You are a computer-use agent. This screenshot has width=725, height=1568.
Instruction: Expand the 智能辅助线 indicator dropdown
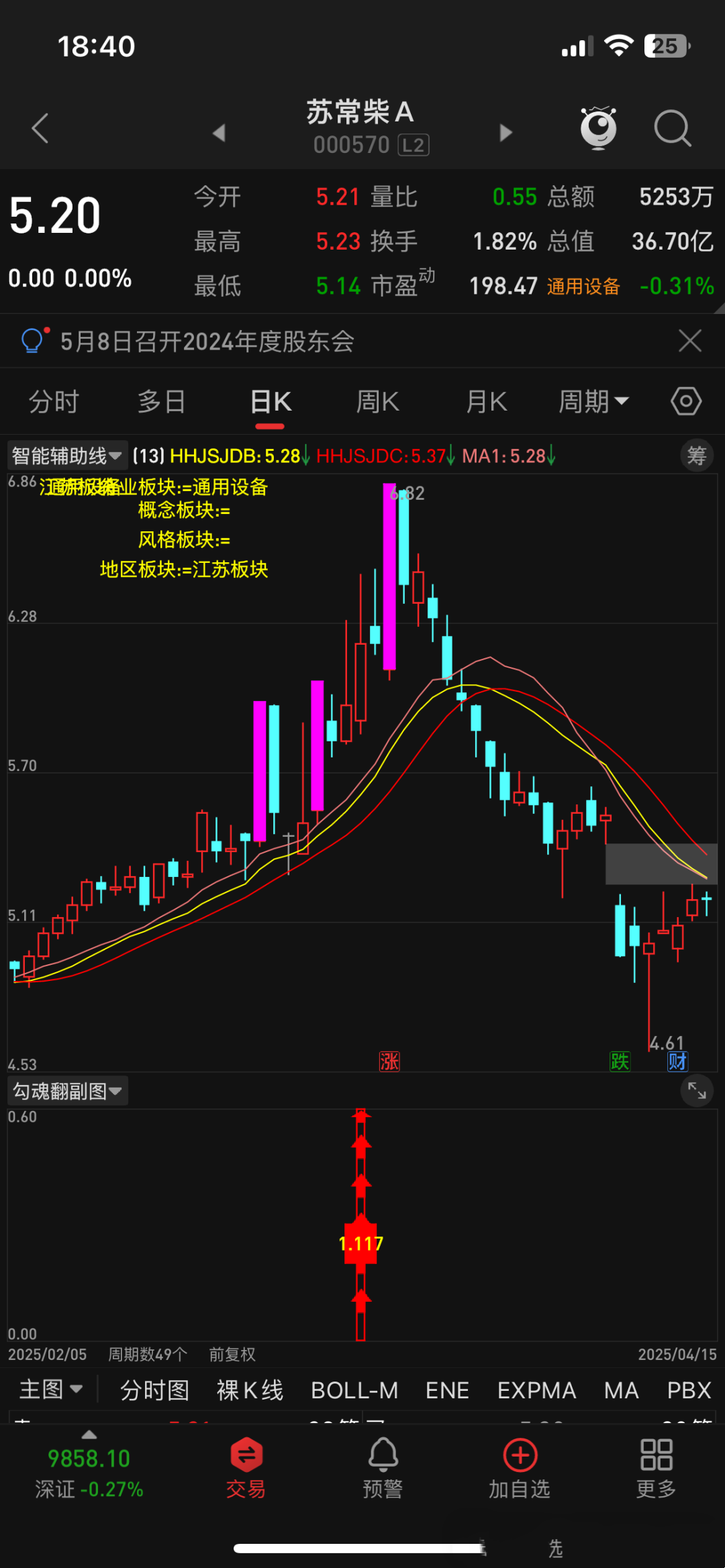click(x=66, y=456)
